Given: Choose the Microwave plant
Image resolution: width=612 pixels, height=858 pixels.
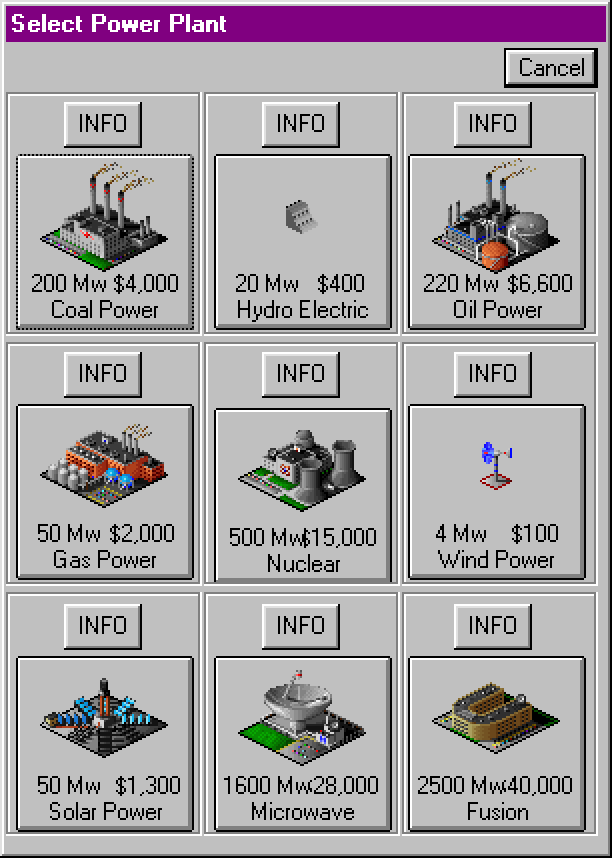Looking at the screenshot, I should (x=301, y=742).
